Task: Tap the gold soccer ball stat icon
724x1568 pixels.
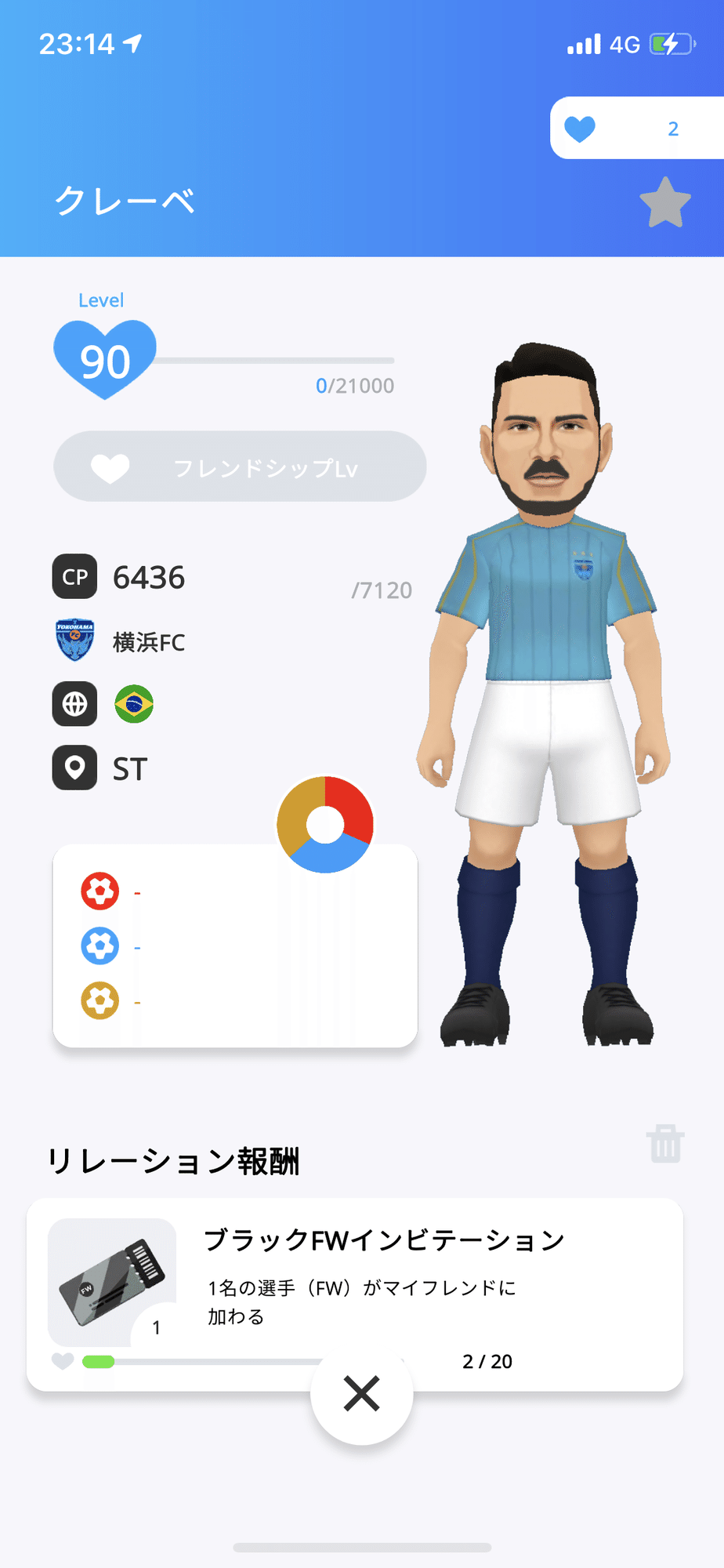Action: 100,1001
